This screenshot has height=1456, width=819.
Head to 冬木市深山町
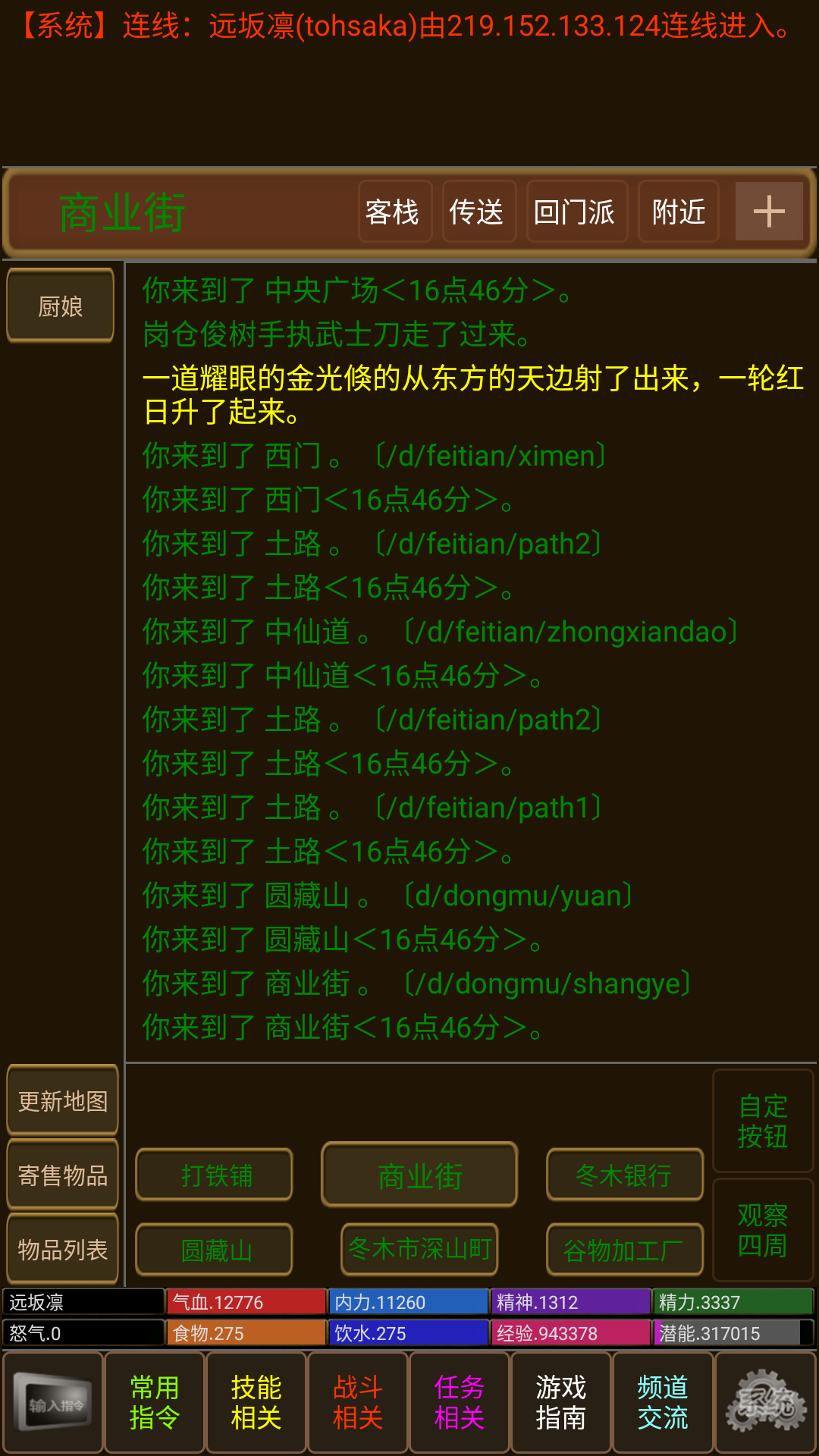coord(419,1248)
